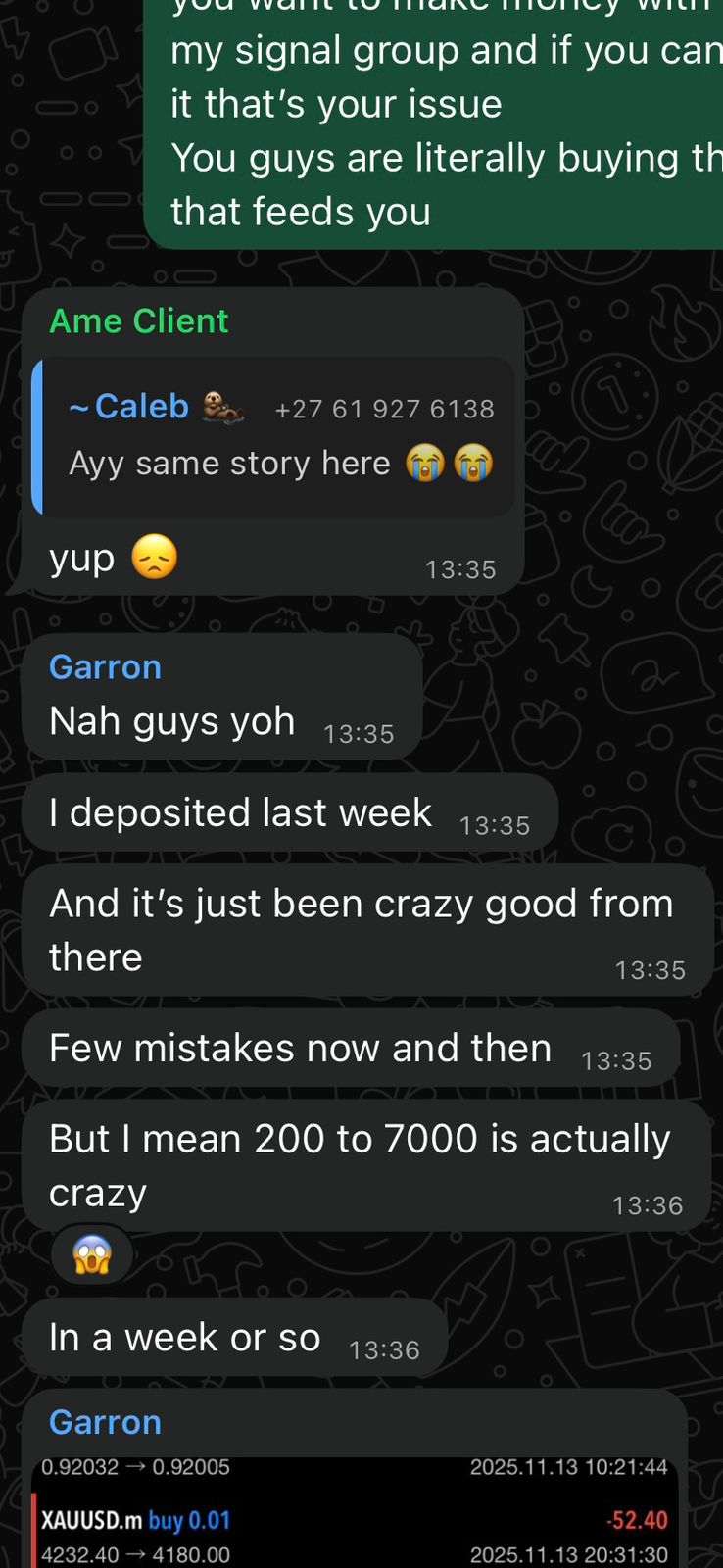
Task: Open the Ame Client sender name
Action: point(138,321)
